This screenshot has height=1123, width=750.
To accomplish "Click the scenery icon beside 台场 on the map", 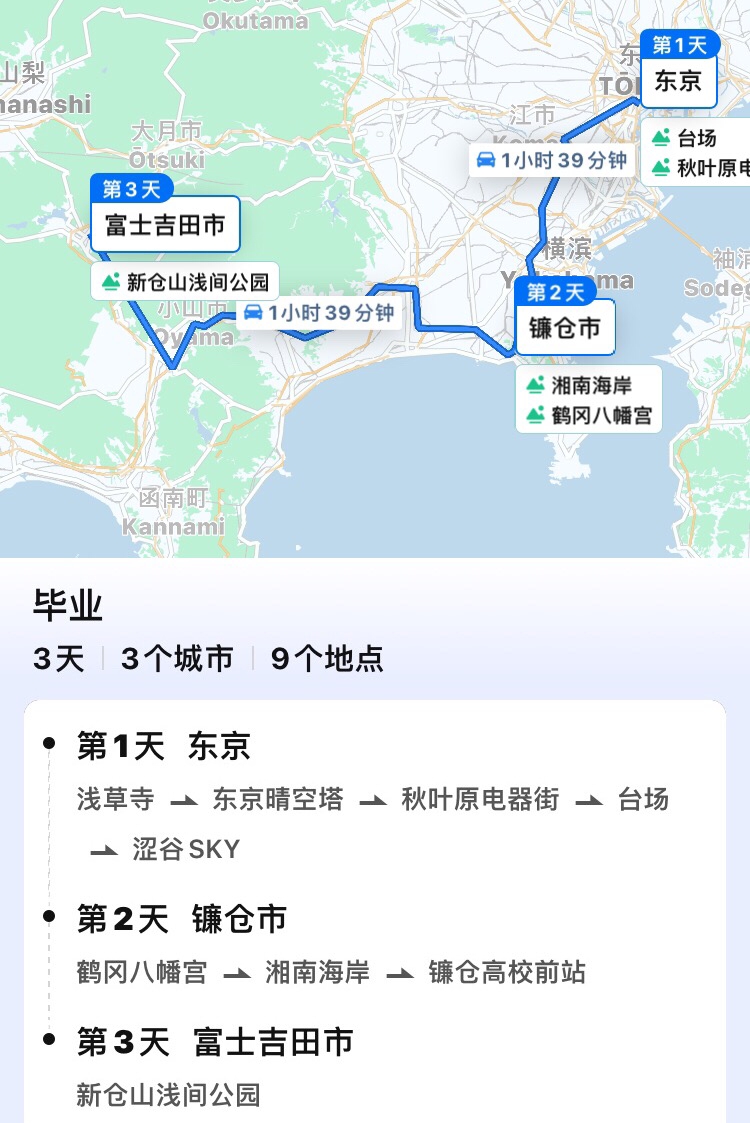I will 660,139.
